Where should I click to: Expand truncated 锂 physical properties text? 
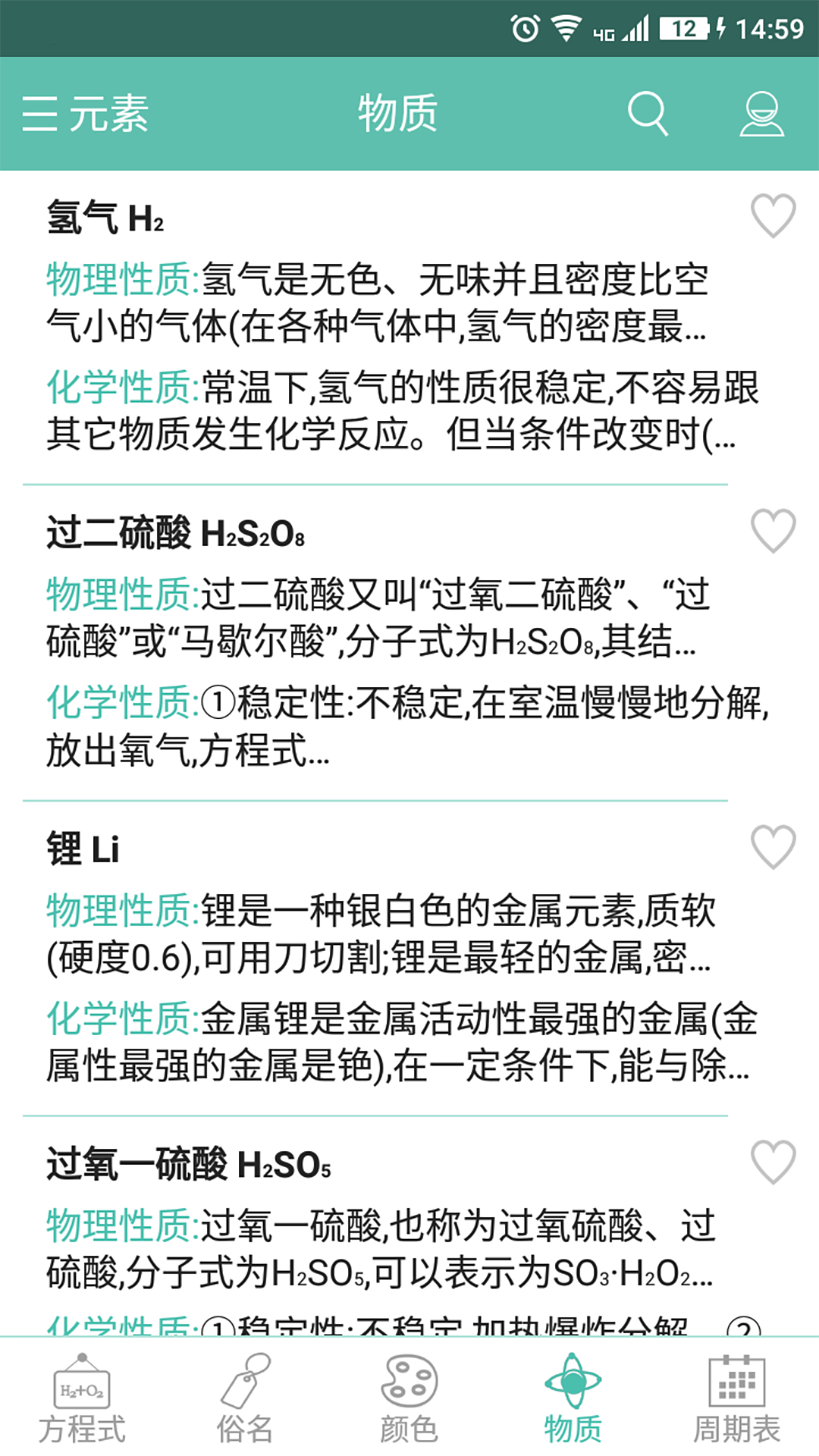[x=379, y=933]
